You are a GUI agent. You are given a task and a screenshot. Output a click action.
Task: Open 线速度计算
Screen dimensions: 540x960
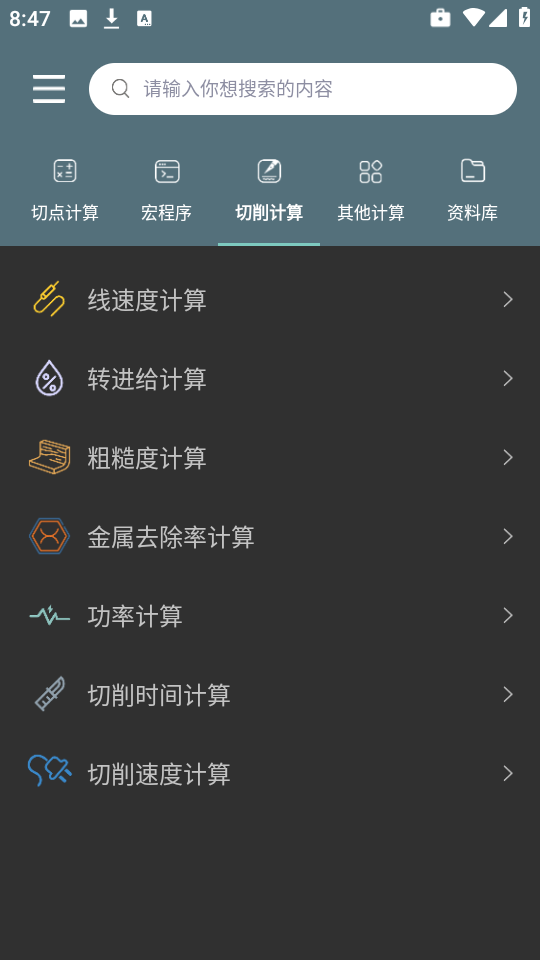coord(270,300)
